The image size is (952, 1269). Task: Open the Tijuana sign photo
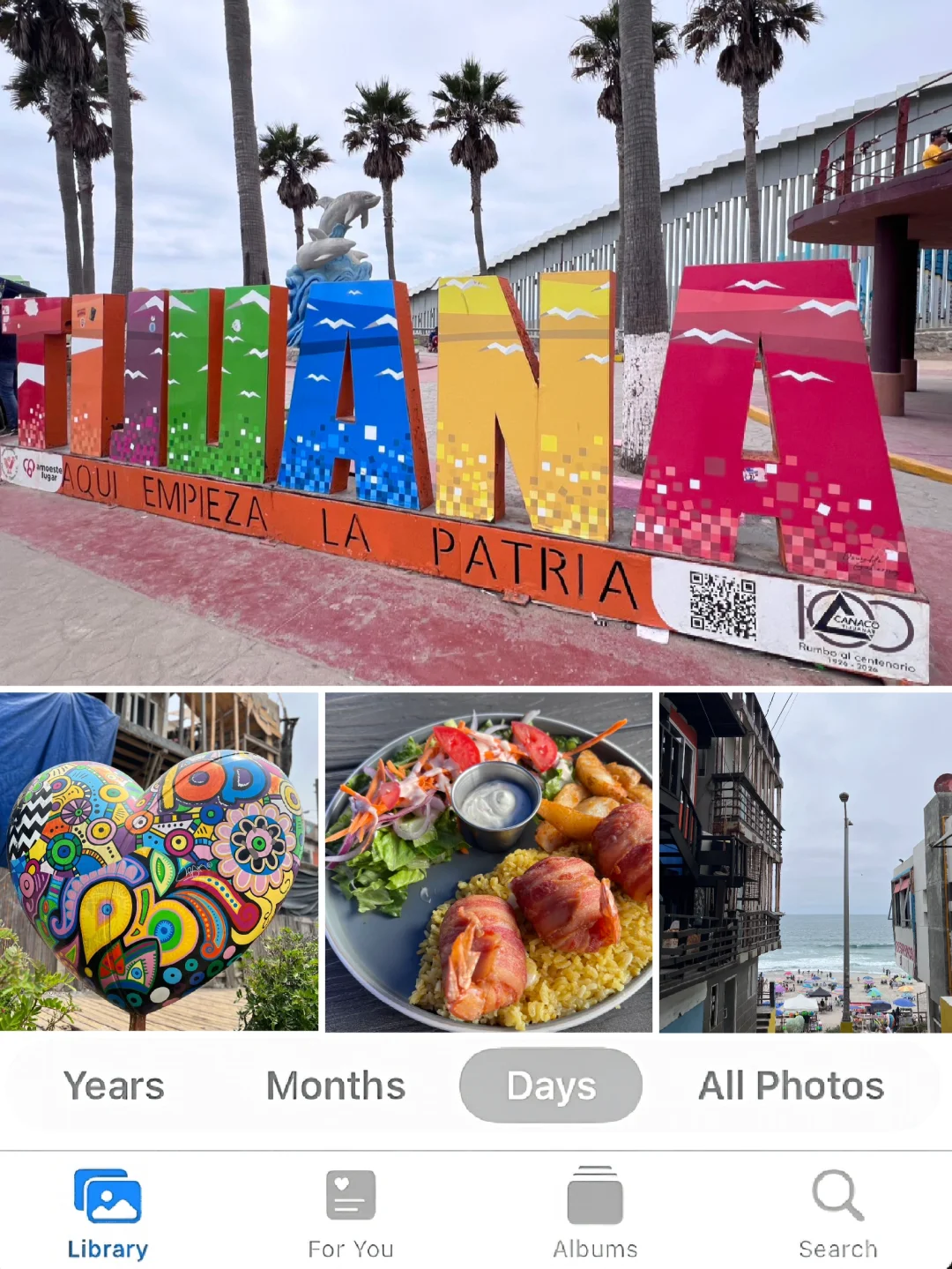[x=476, y=344]
